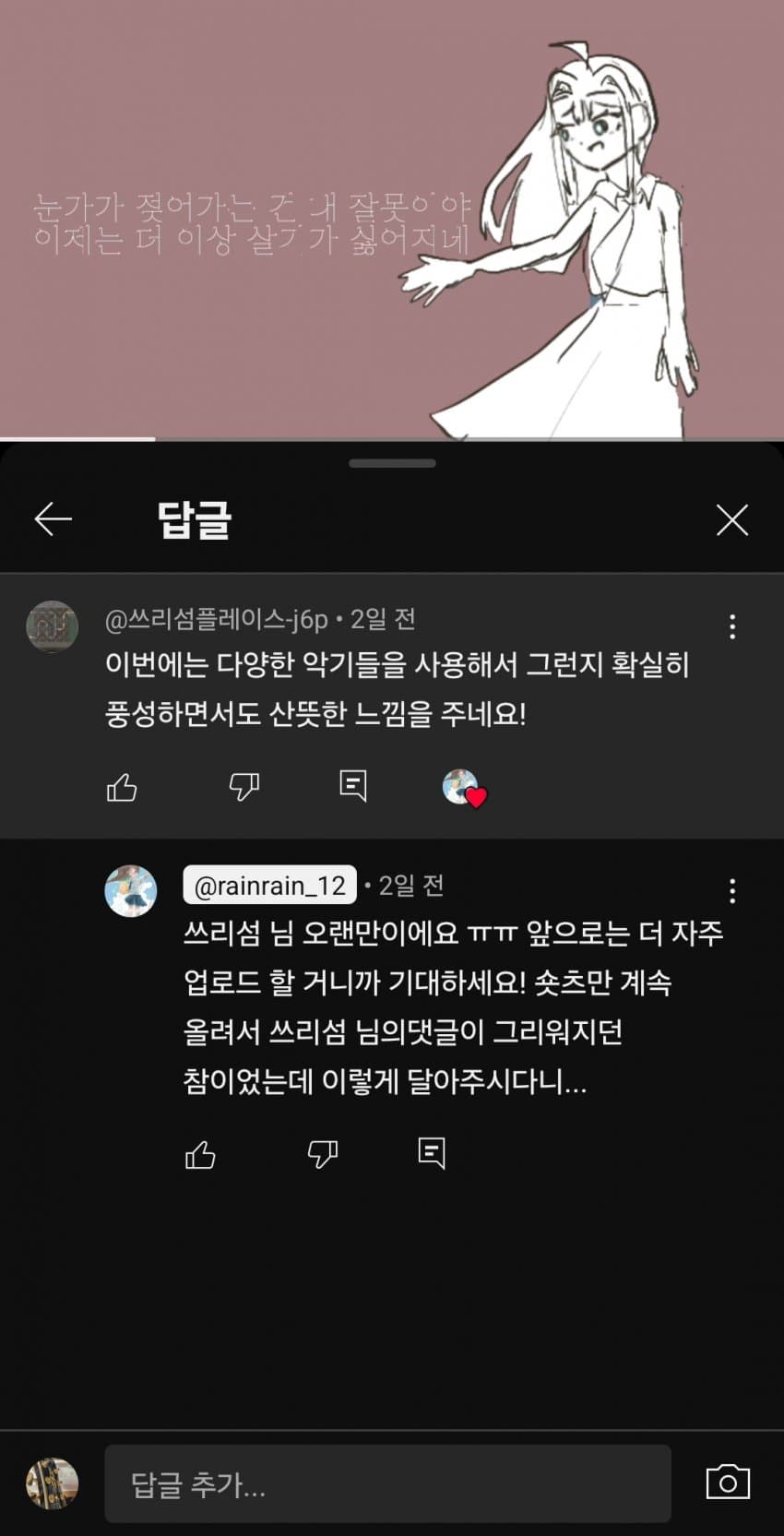Dislike the reply from rainrain_12
The width and height of the screenshot is (784, 1536).
click(322, 1154)
